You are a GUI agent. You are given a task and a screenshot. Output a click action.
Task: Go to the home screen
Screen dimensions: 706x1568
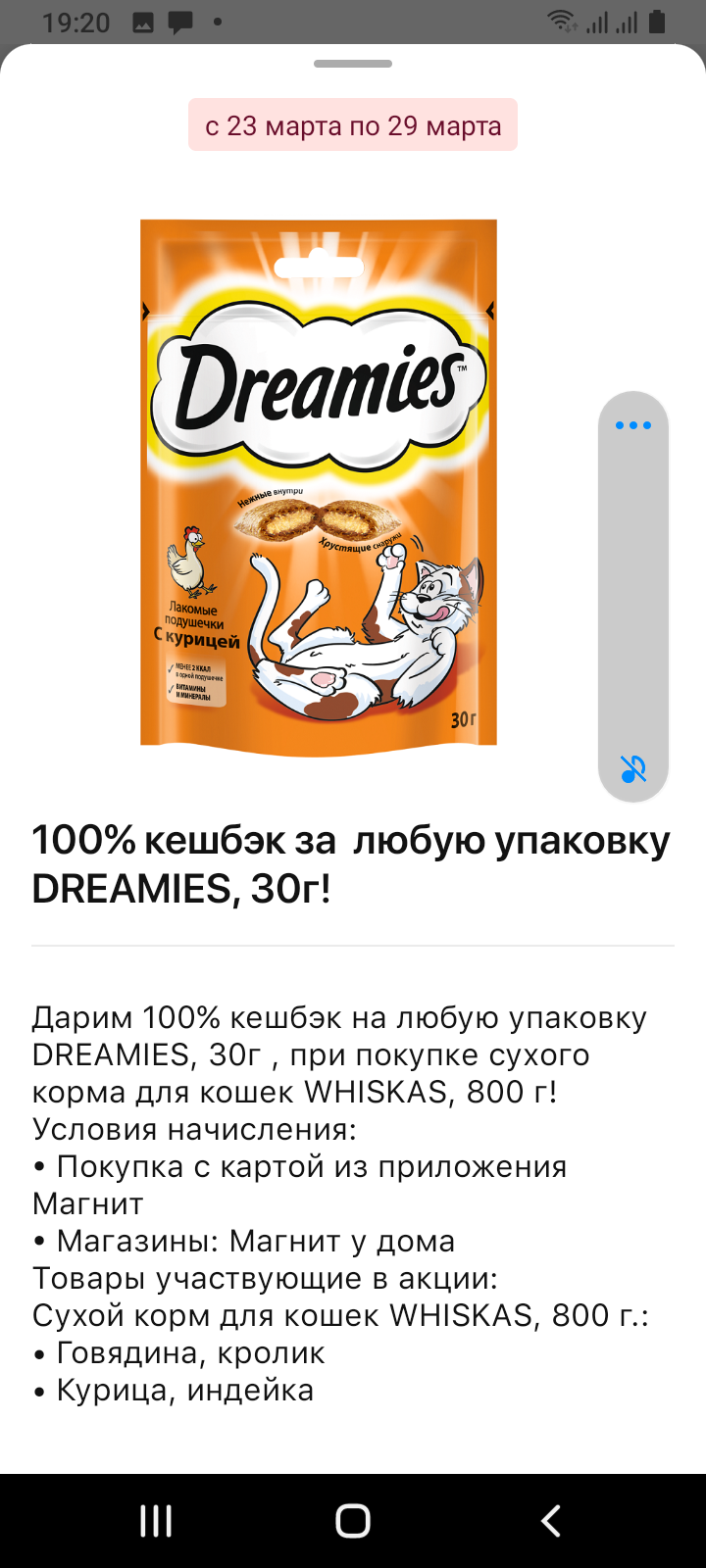coord(353,1521)
